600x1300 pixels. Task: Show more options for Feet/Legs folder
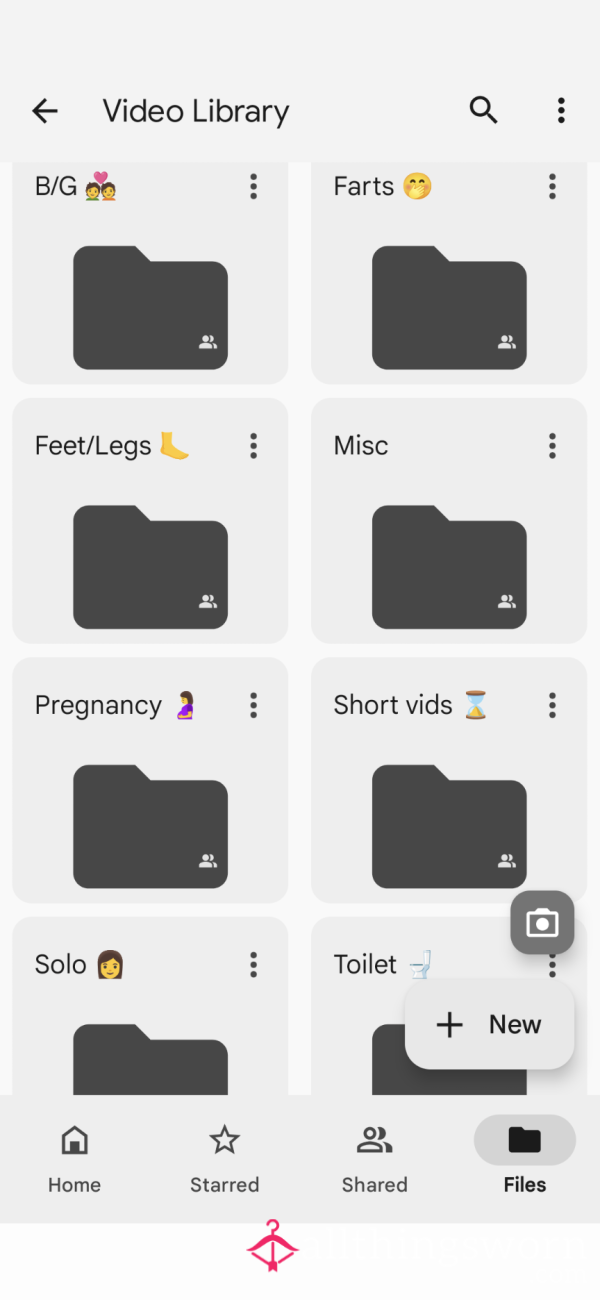click(x=253, y=446)
